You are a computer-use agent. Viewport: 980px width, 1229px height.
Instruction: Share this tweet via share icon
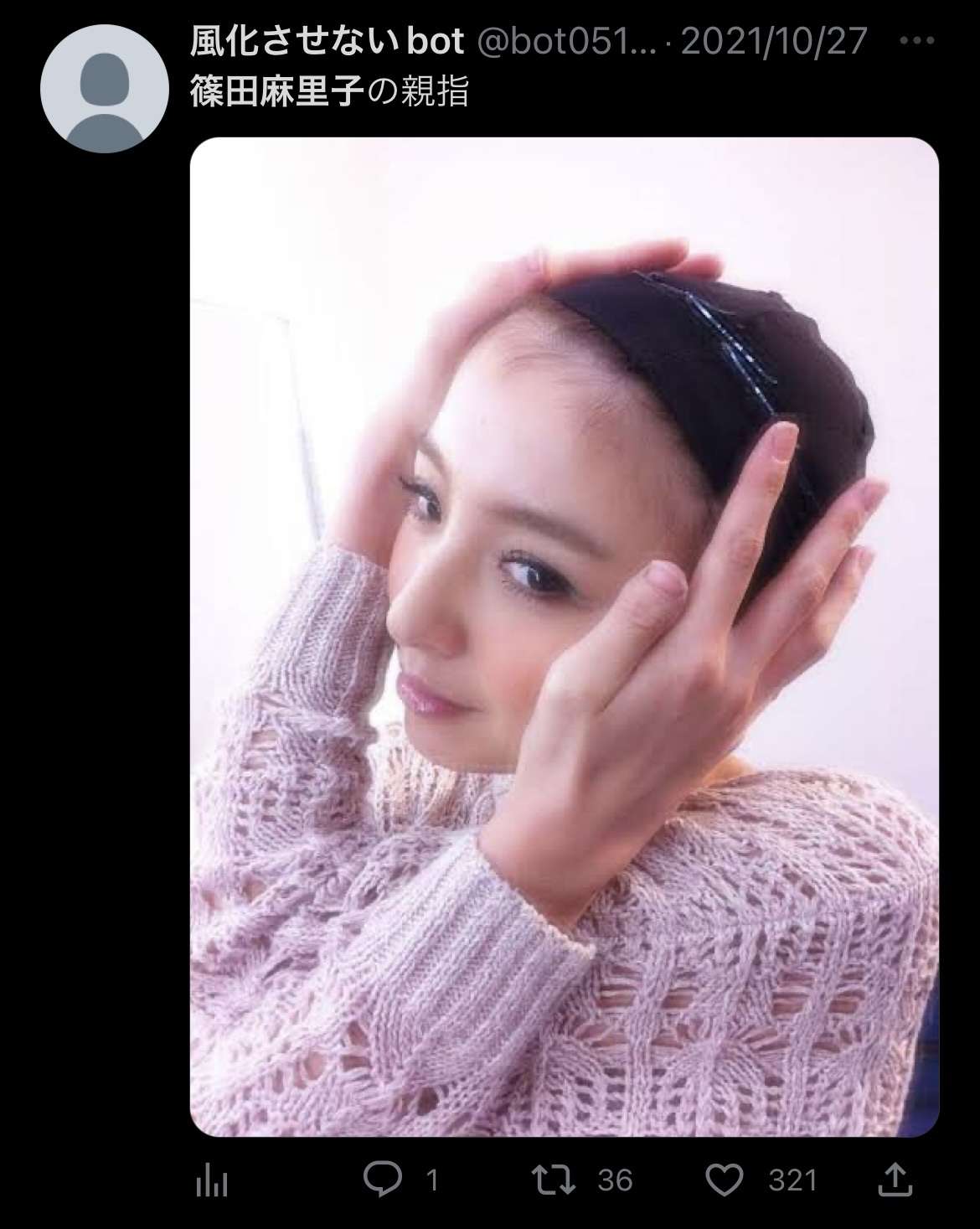896,1180
